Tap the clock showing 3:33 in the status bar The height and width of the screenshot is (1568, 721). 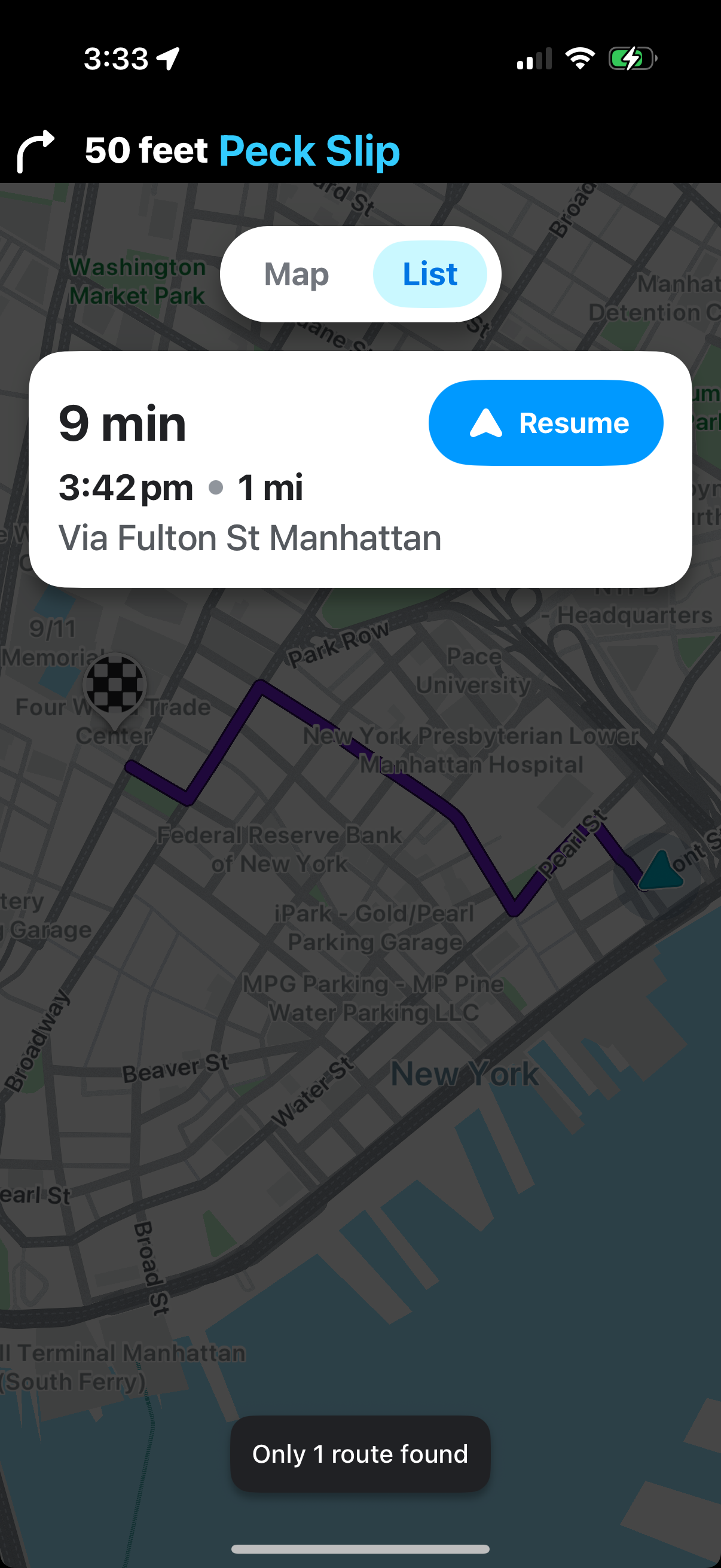coord(117,58)
